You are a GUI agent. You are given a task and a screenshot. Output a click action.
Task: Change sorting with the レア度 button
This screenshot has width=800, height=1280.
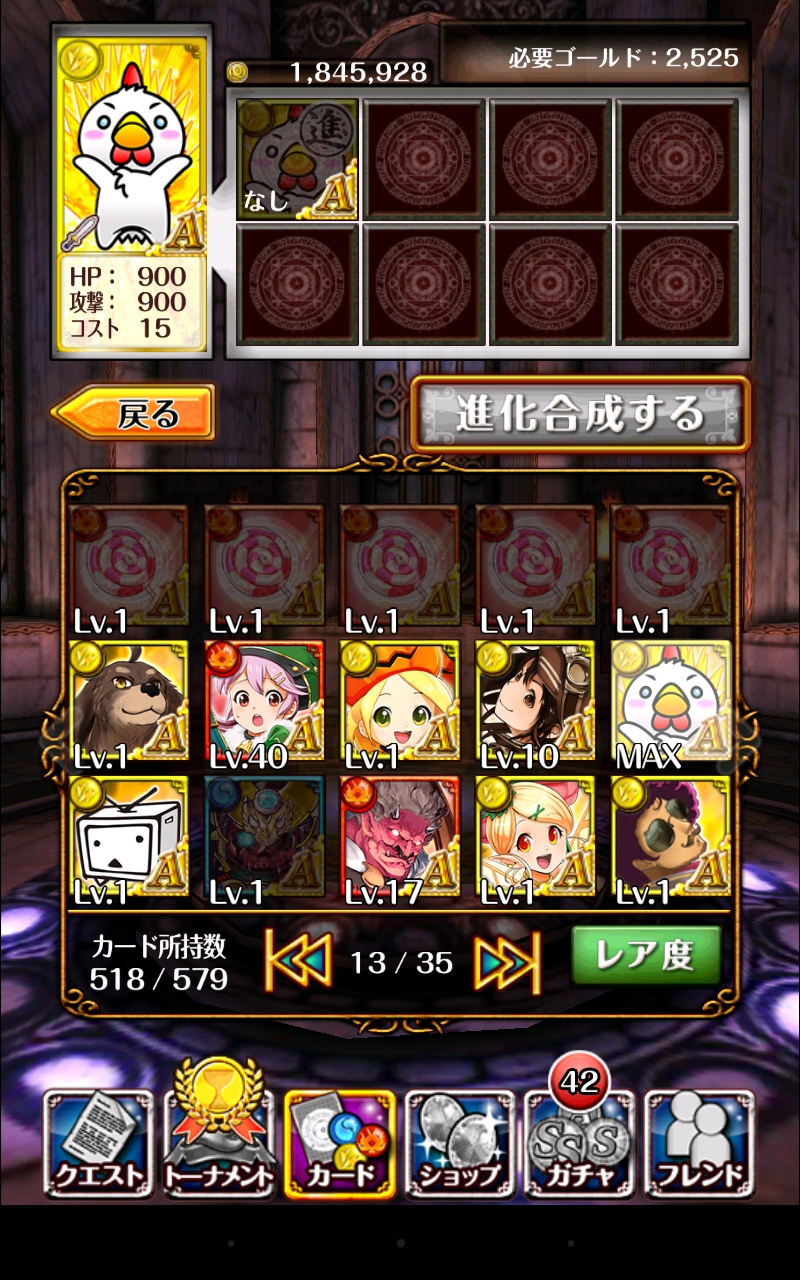pyautogui.click(x=646, y=955)
